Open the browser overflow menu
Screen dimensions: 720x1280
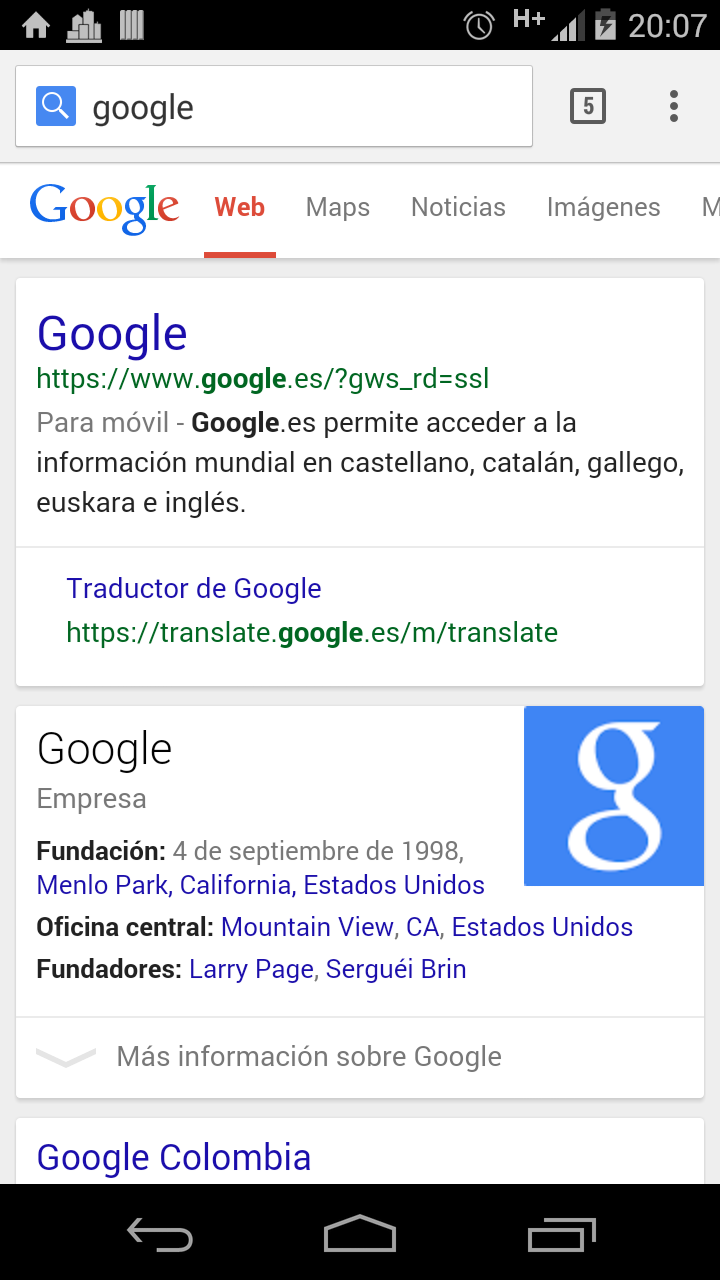pyautogui.click(x=674, y=106)
